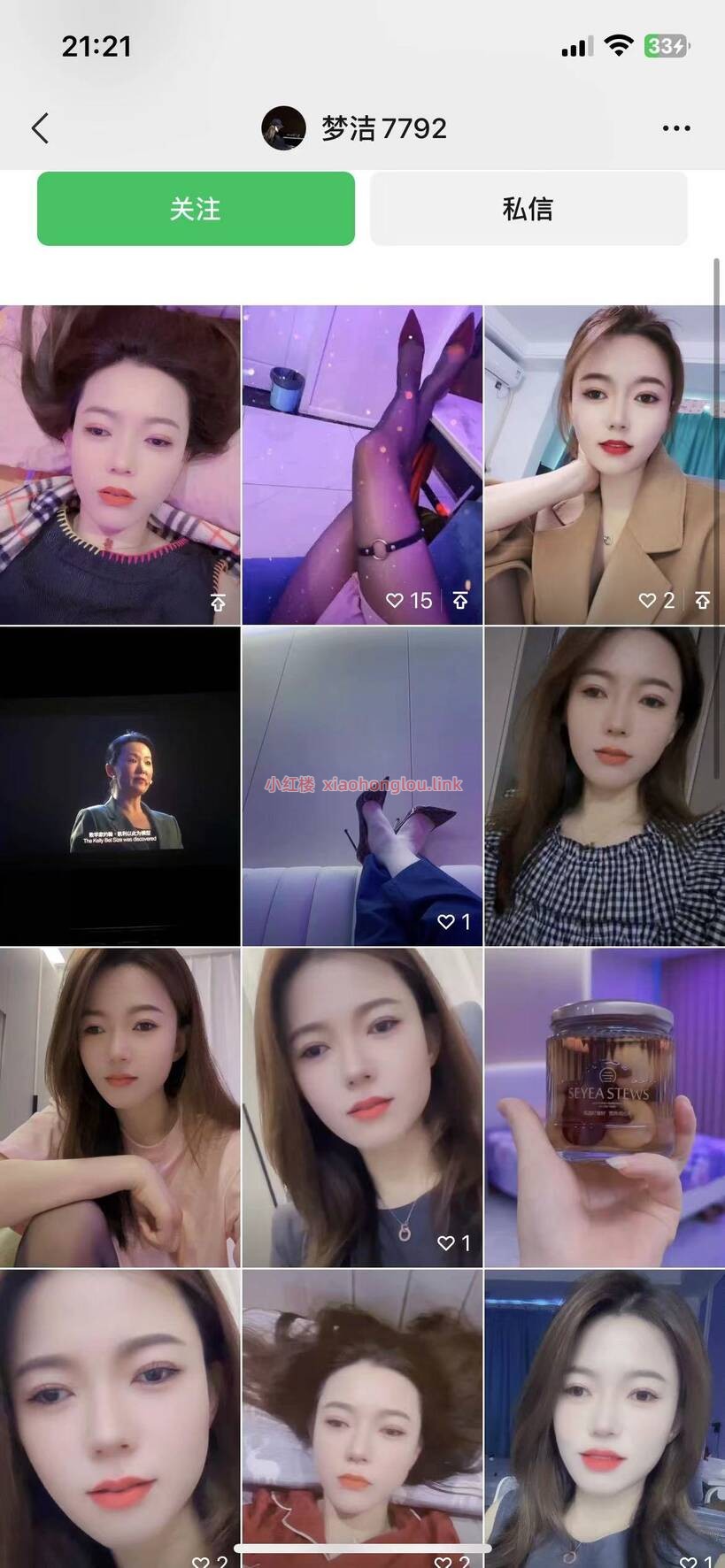The height and width of the screenshot is (1568, 725).
Task: Open the three-dot overflow menu
Action: (675, 128)
